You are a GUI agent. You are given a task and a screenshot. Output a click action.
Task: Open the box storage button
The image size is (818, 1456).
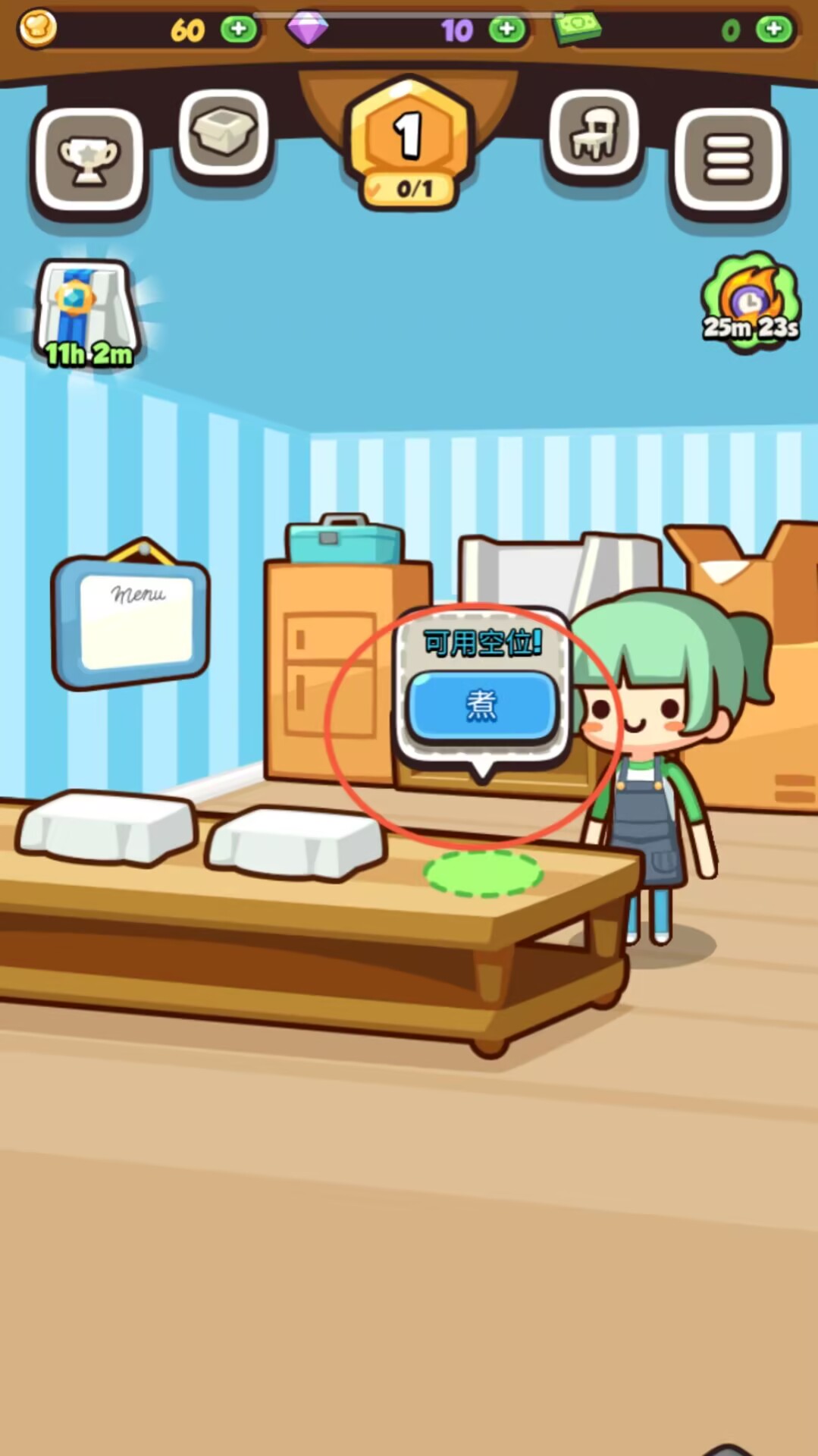(x=224, y=134)
